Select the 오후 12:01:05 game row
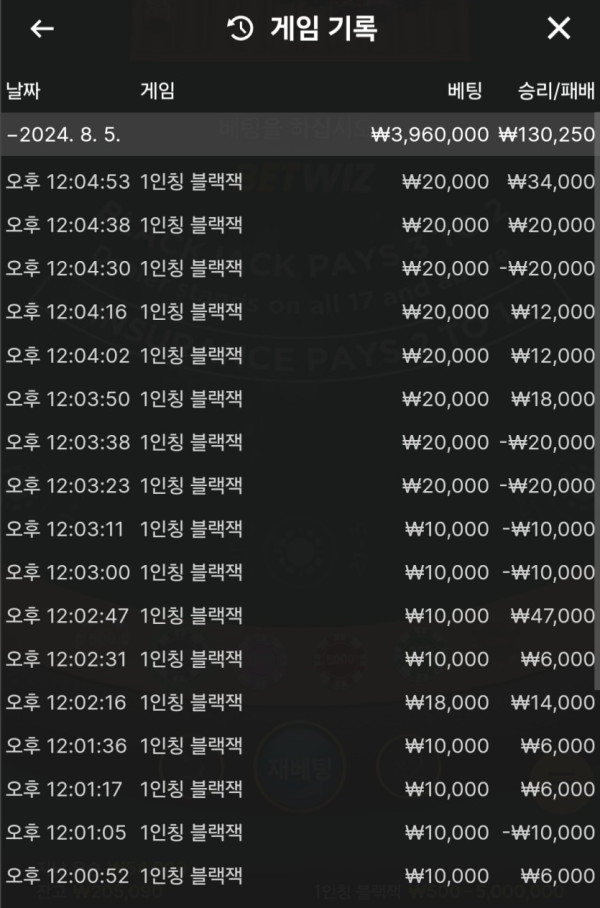600x908 pixels. pyautogui.click(x=300, y=833)
